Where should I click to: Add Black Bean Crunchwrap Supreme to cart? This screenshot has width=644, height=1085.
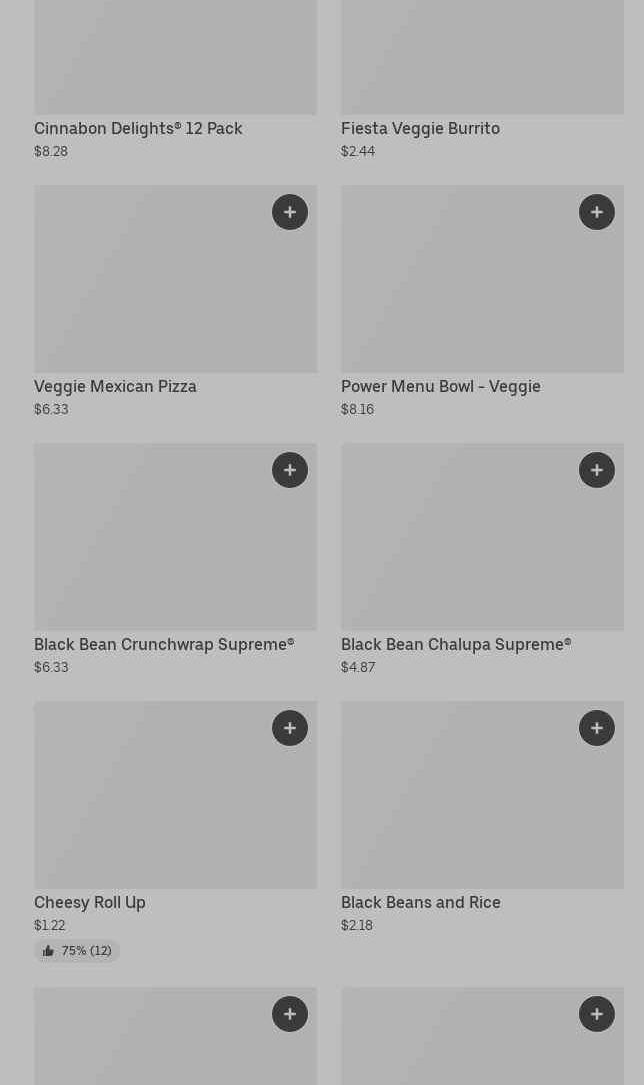[x=290, y=470]
